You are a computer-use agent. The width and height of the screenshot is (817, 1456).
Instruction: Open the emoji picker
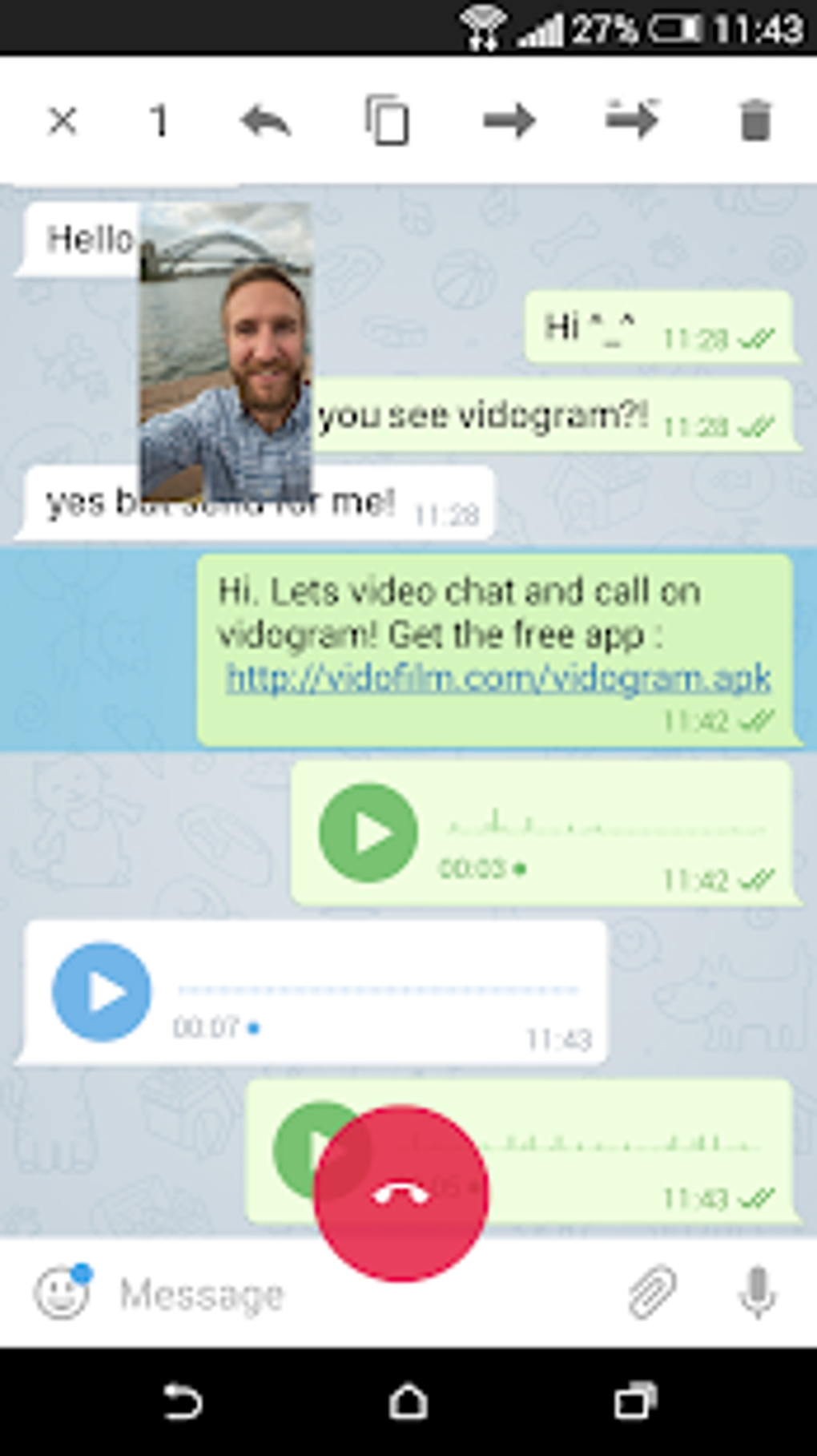tap(62, 1292)
